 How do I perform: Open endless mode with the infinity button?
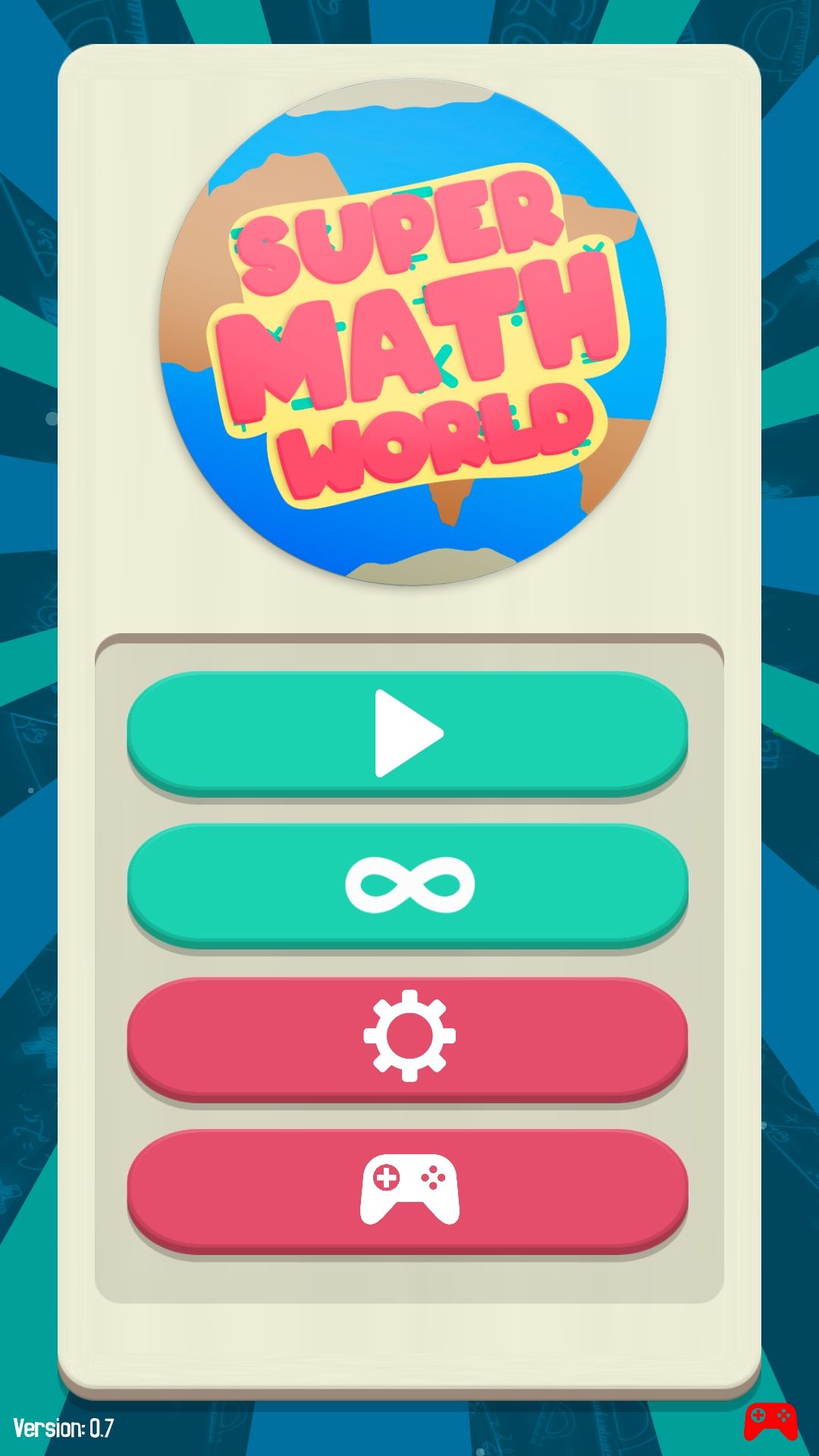click(x=408, y=885)
